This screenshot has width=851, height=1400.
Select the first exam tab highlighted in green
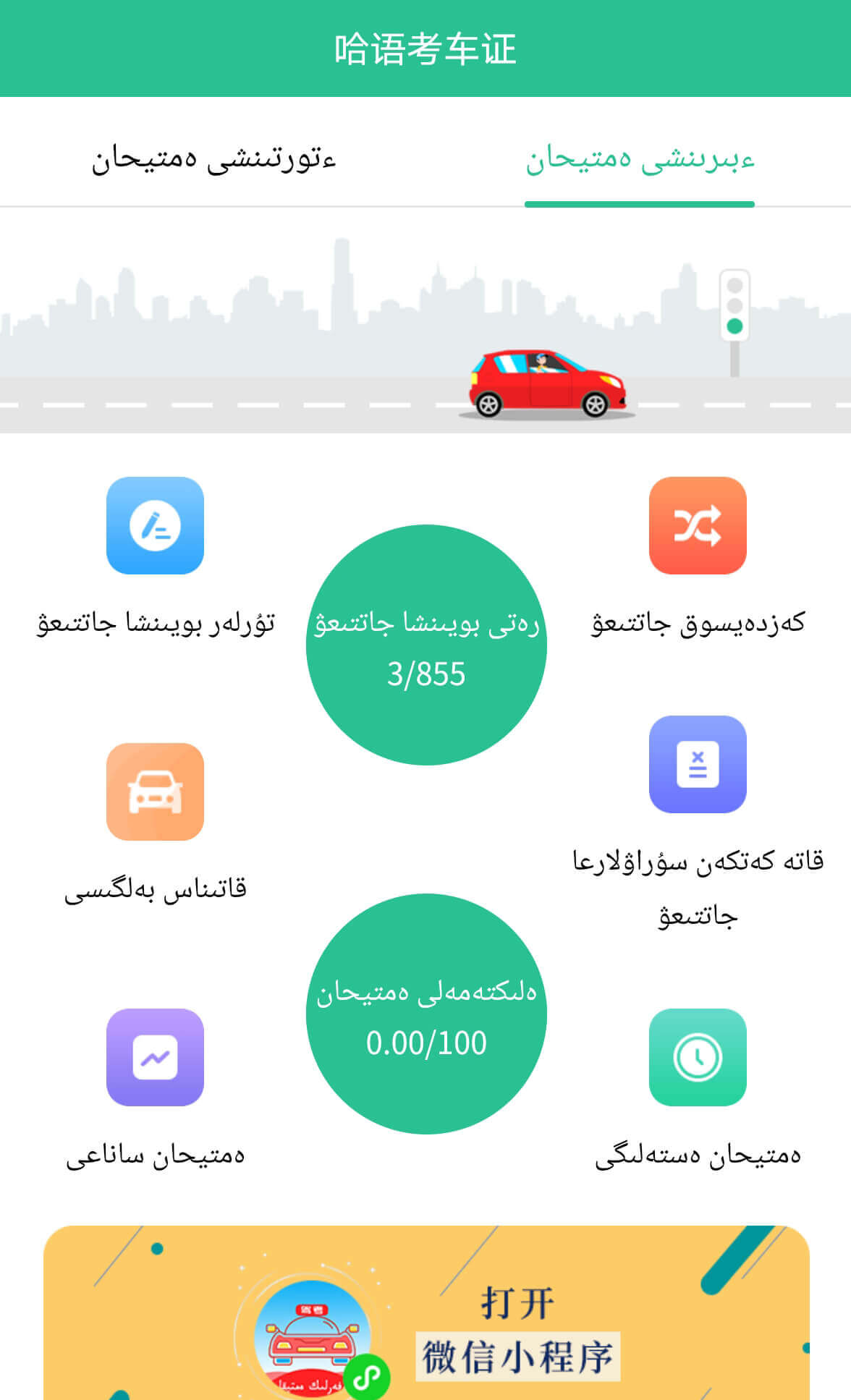640,158
